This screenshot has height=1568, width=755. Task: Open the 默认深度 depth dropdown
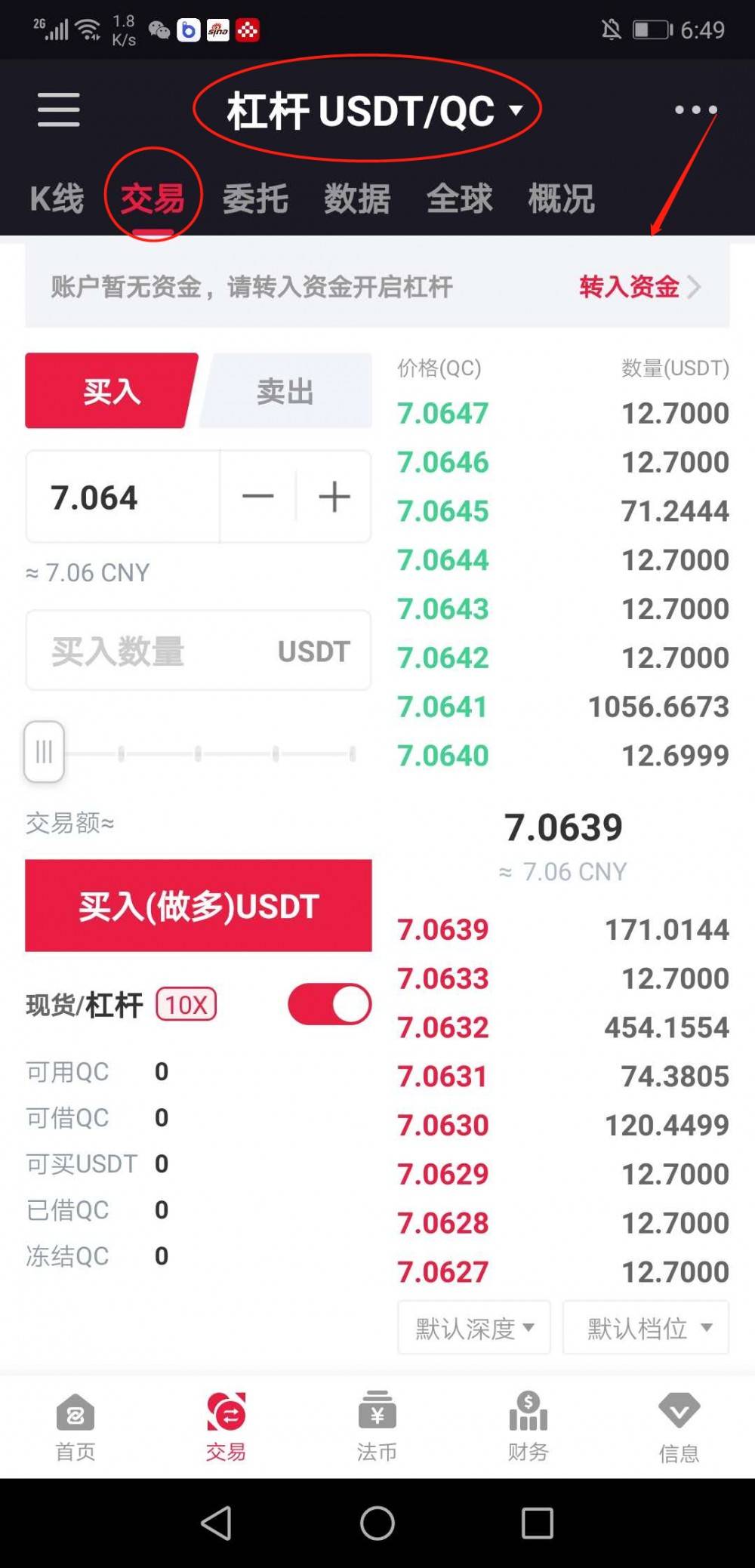pos(473,1328)
